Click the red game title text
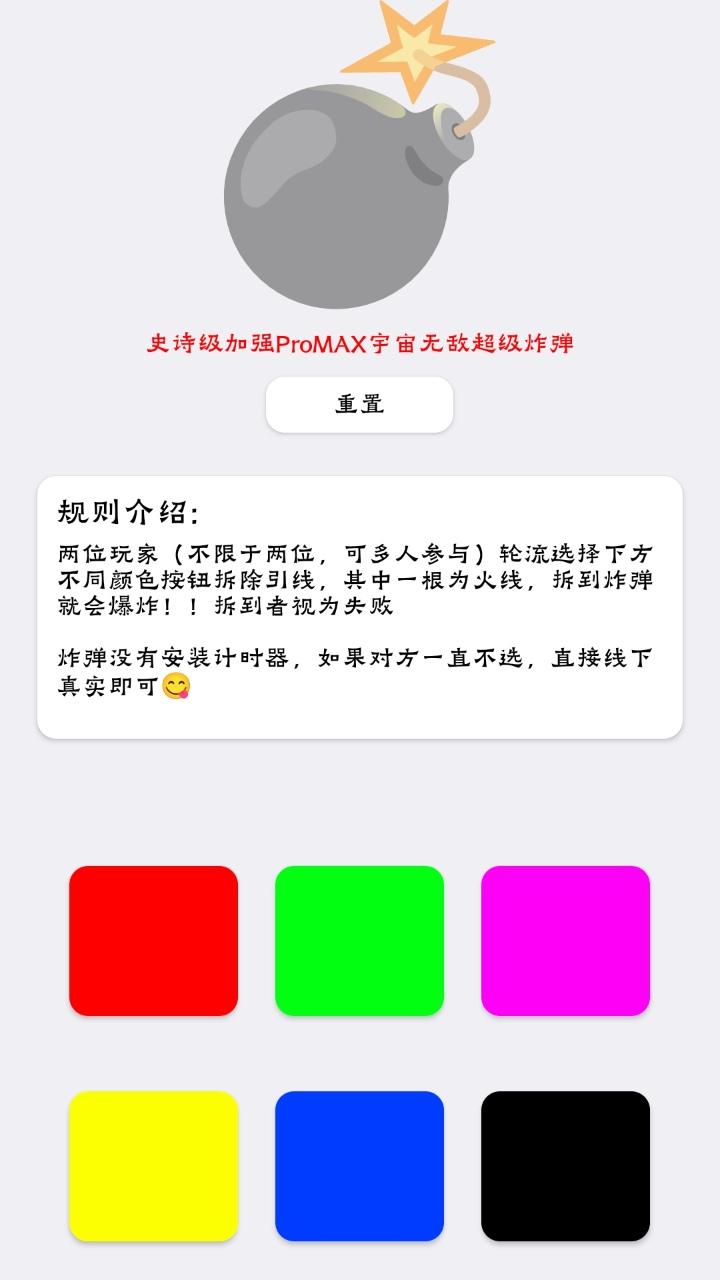Image resolution: width=720 pixels, height=1280 pixels. pyautogui.click(x=360, y=342)
